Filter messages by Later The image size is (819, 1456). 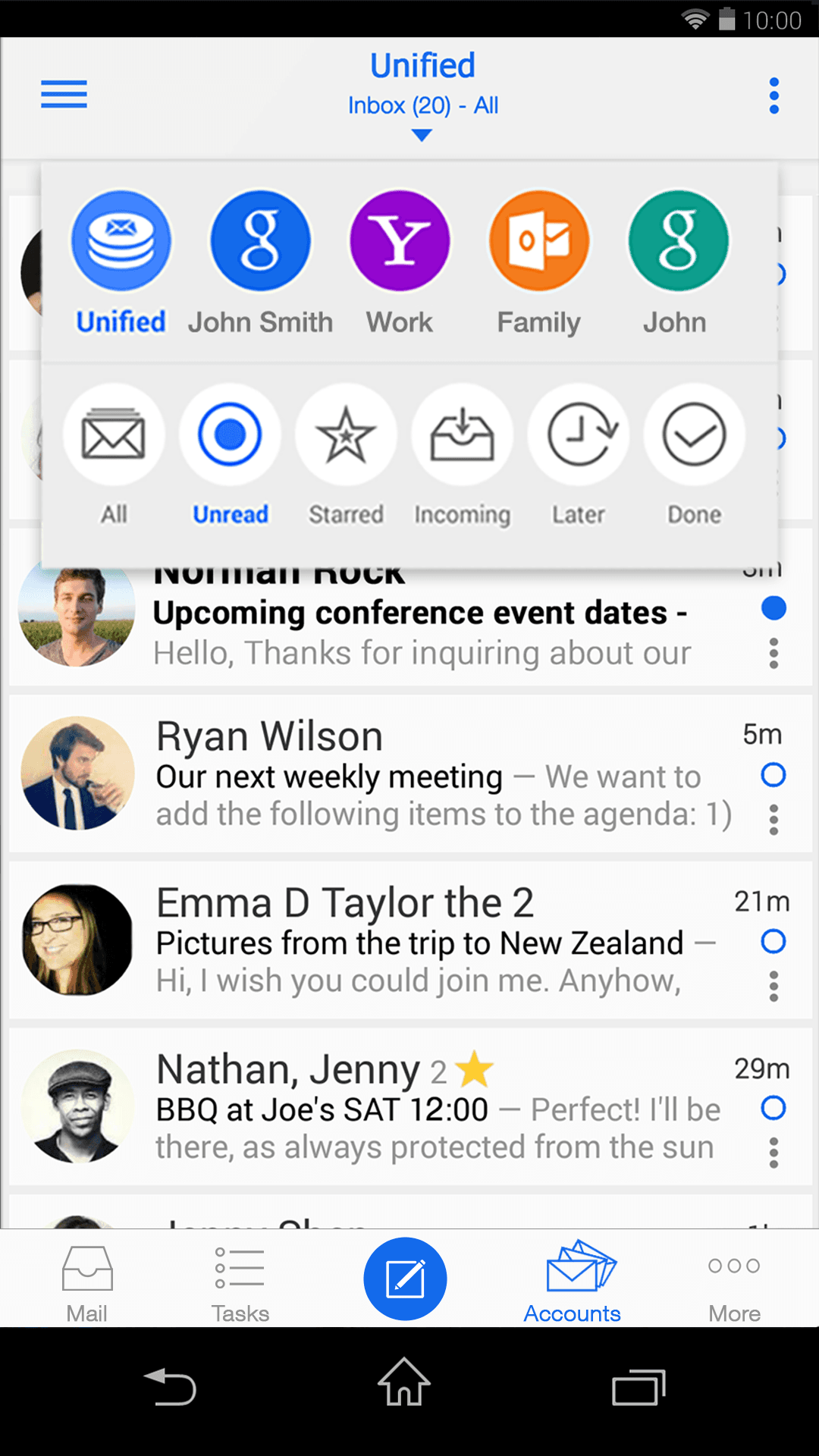pos(578,435)
